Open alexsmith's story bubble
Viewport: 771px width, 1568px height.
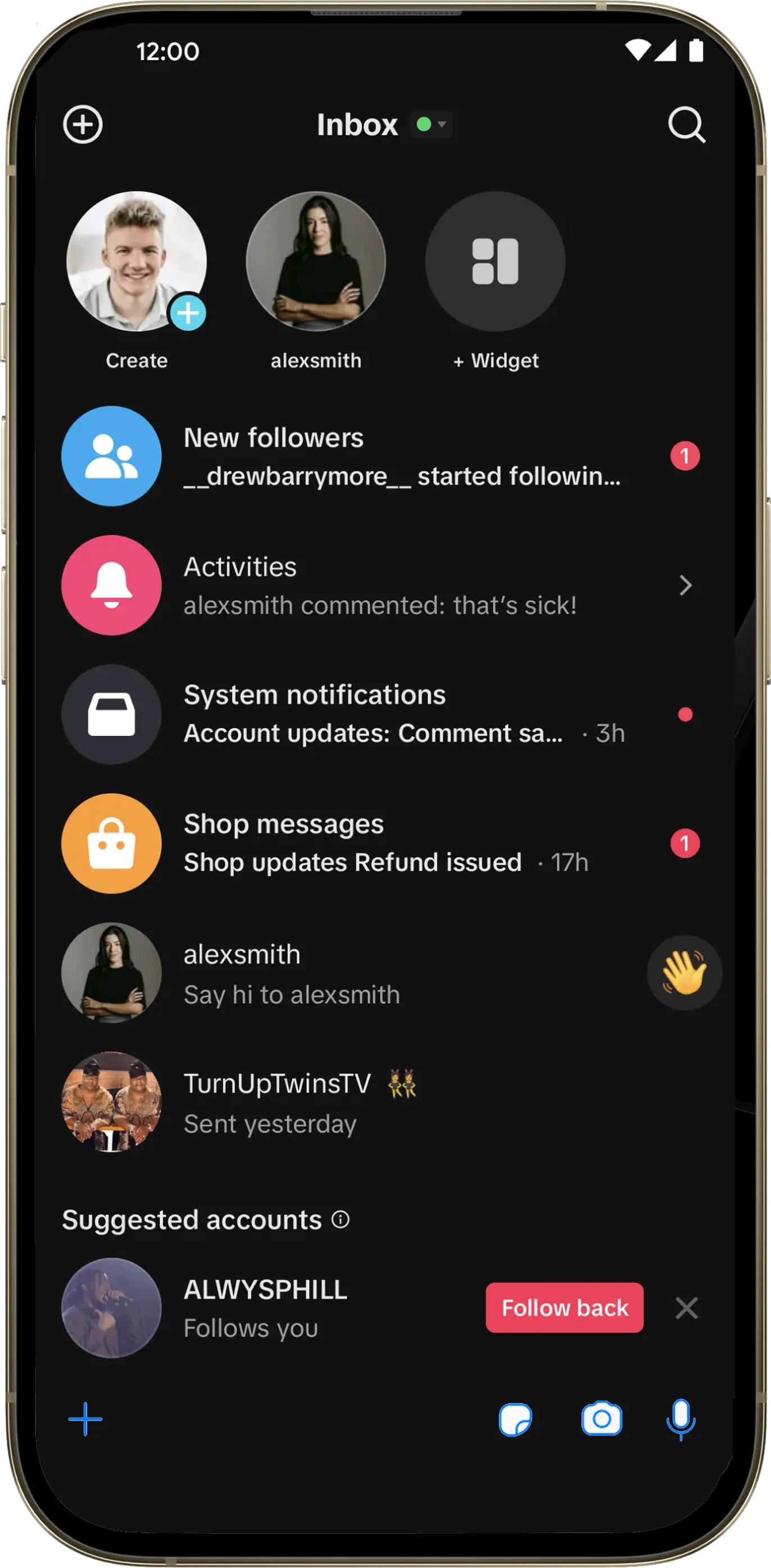tap(316, 261)
